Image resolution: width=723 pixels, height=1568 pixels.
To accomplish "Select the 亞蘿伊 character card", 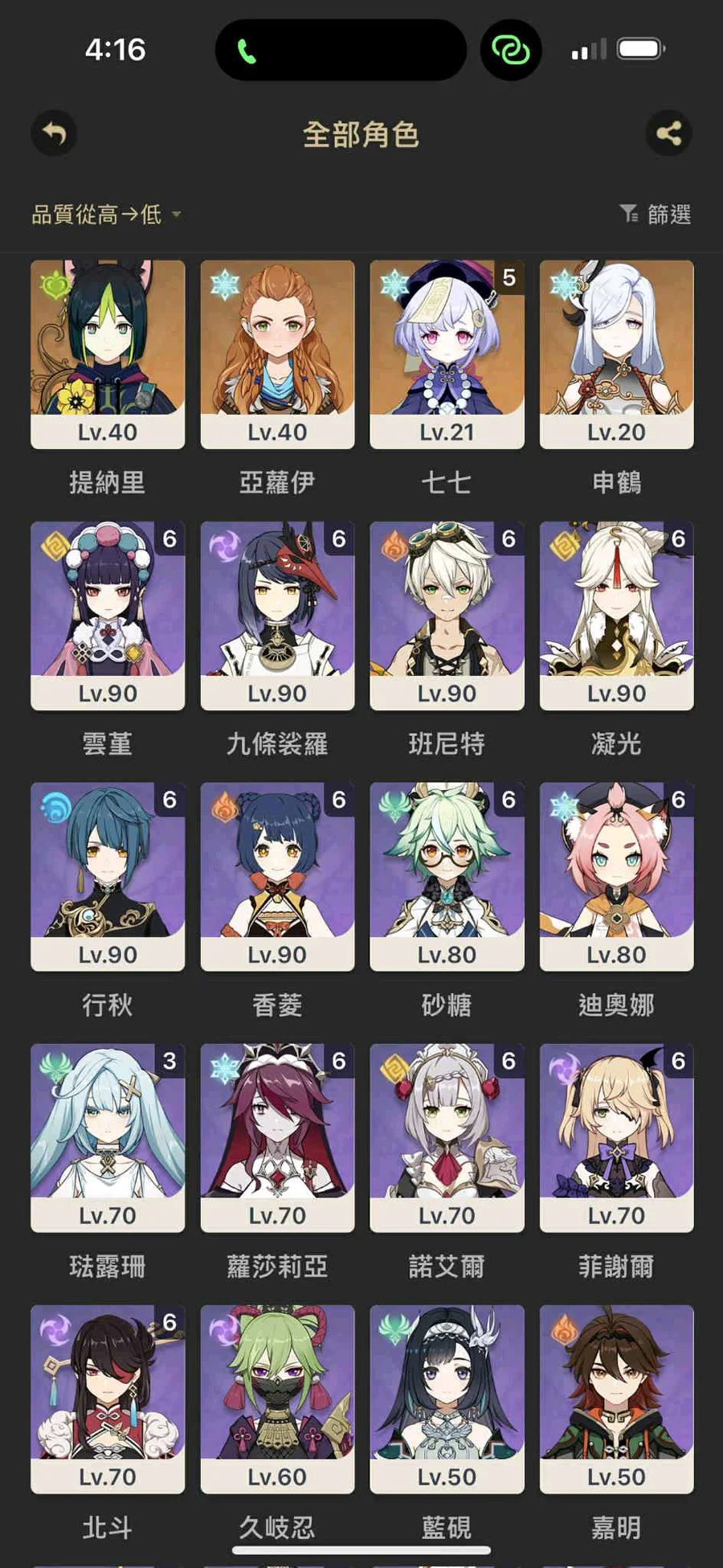I will pos(277,354).
